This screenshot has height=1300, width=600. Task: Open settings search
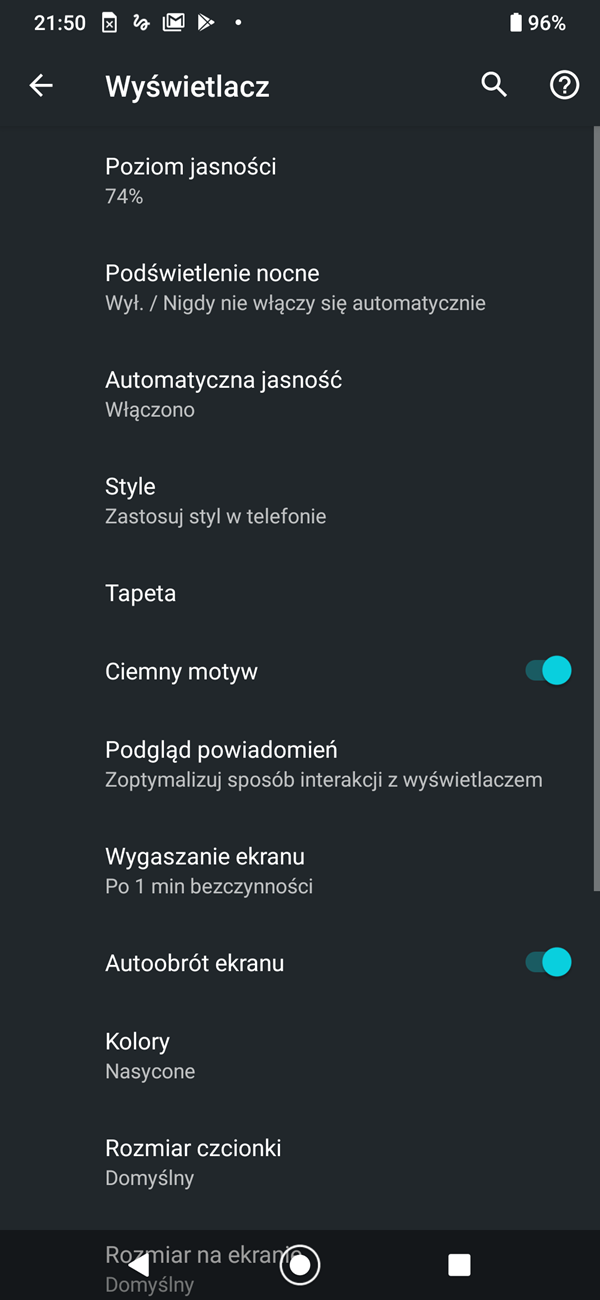pos(494,86)
